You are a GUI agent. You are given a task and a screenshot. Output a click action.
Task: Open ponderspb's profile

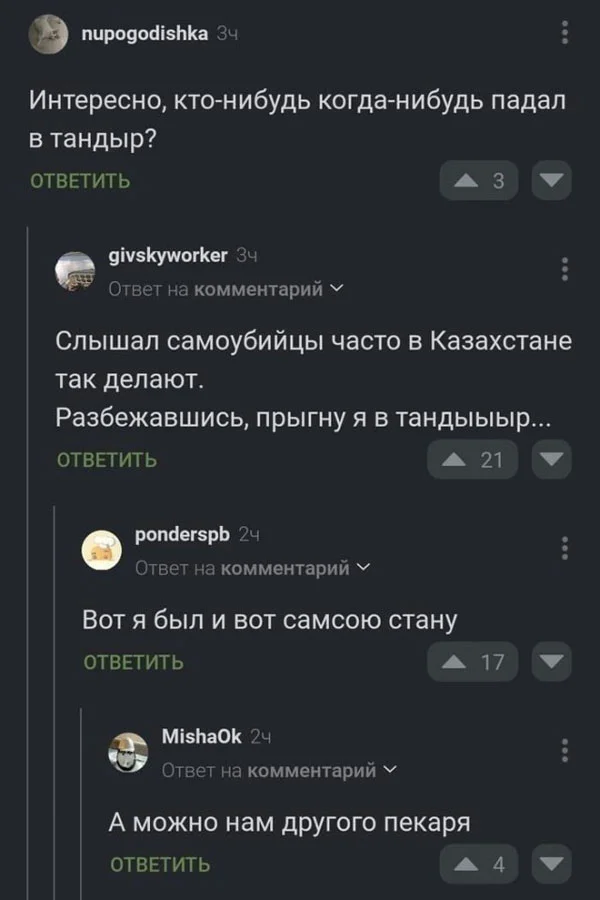tap(183, 535)
